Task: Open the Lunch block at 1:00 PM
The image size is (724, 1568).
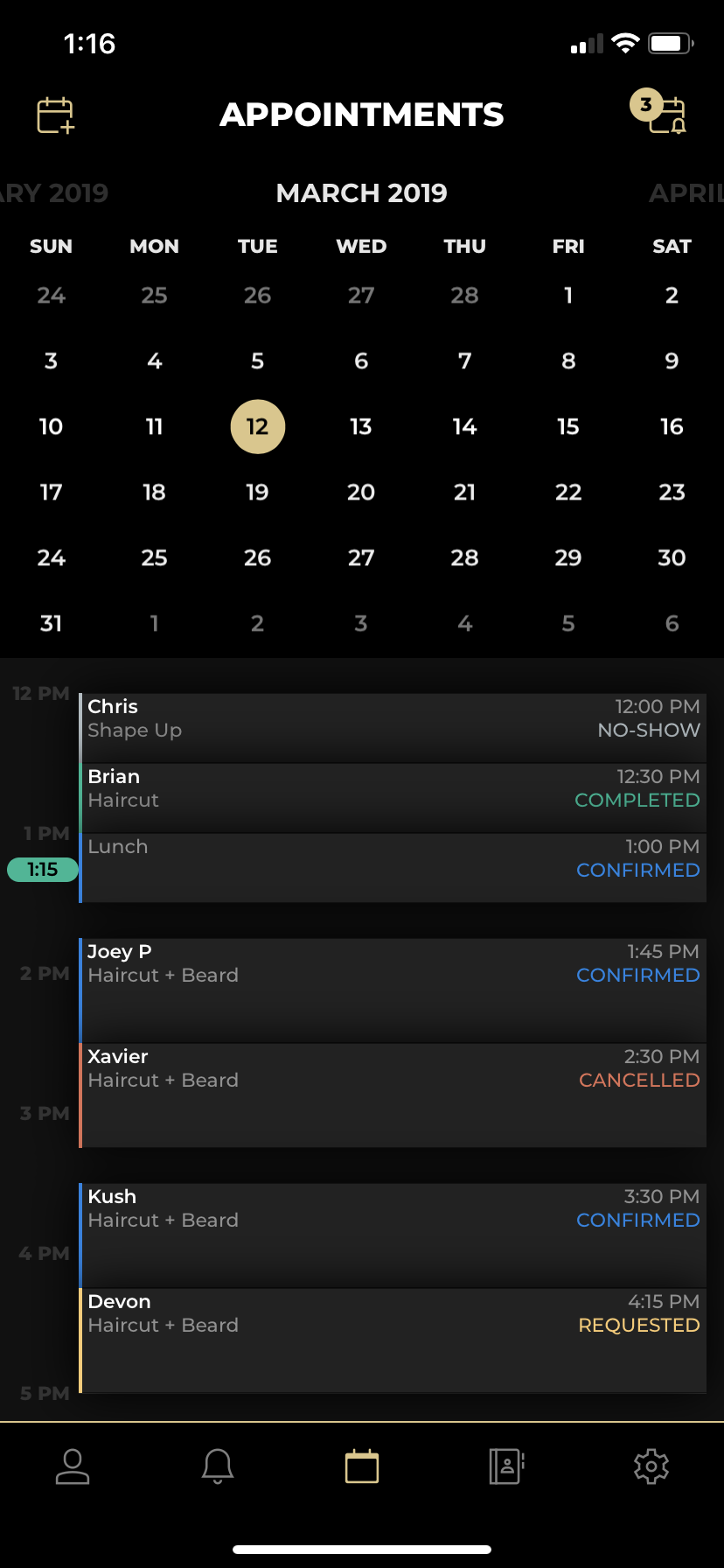Action: pos(393,867)
